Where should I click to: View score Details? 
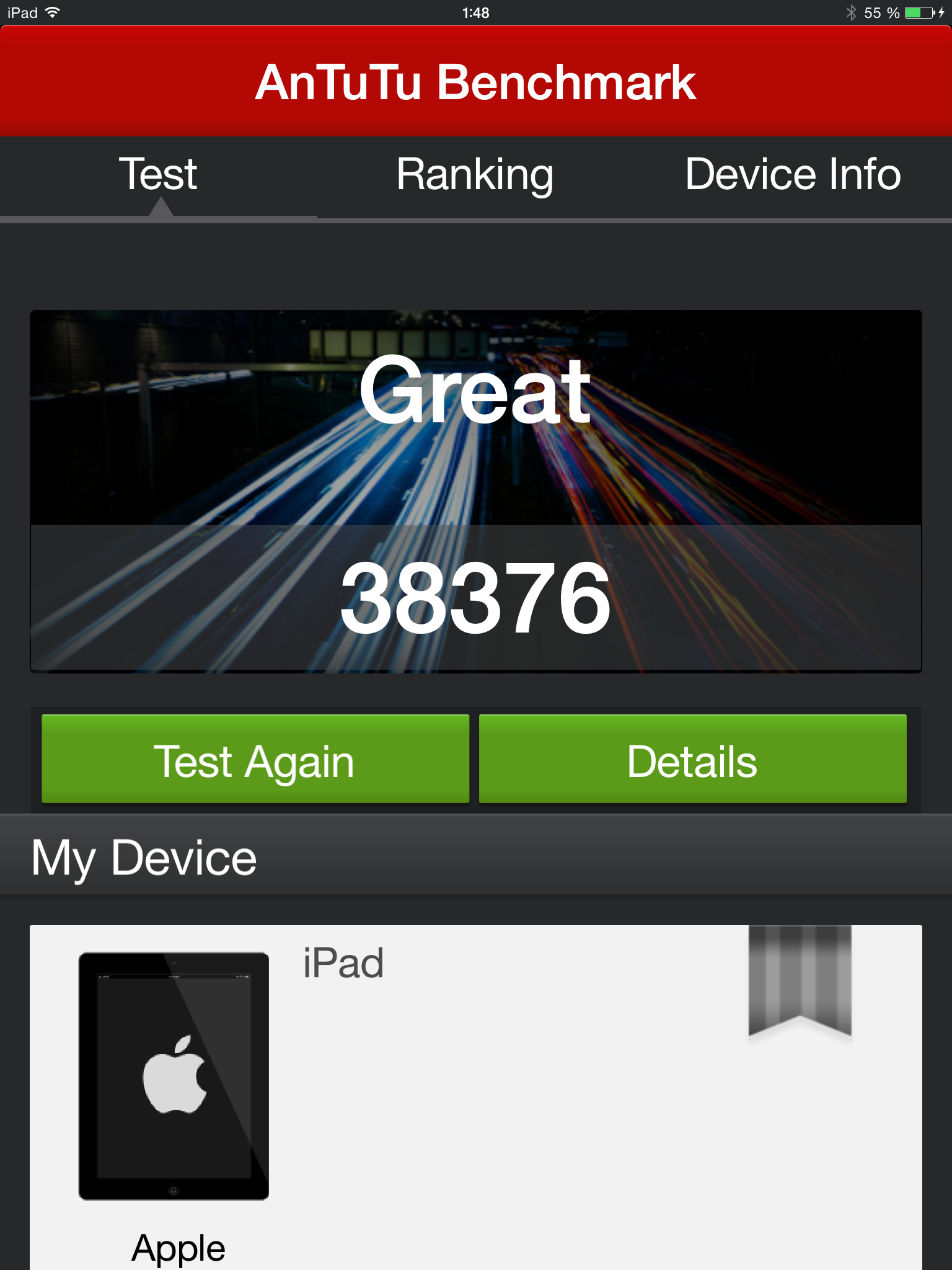[692, 760]
